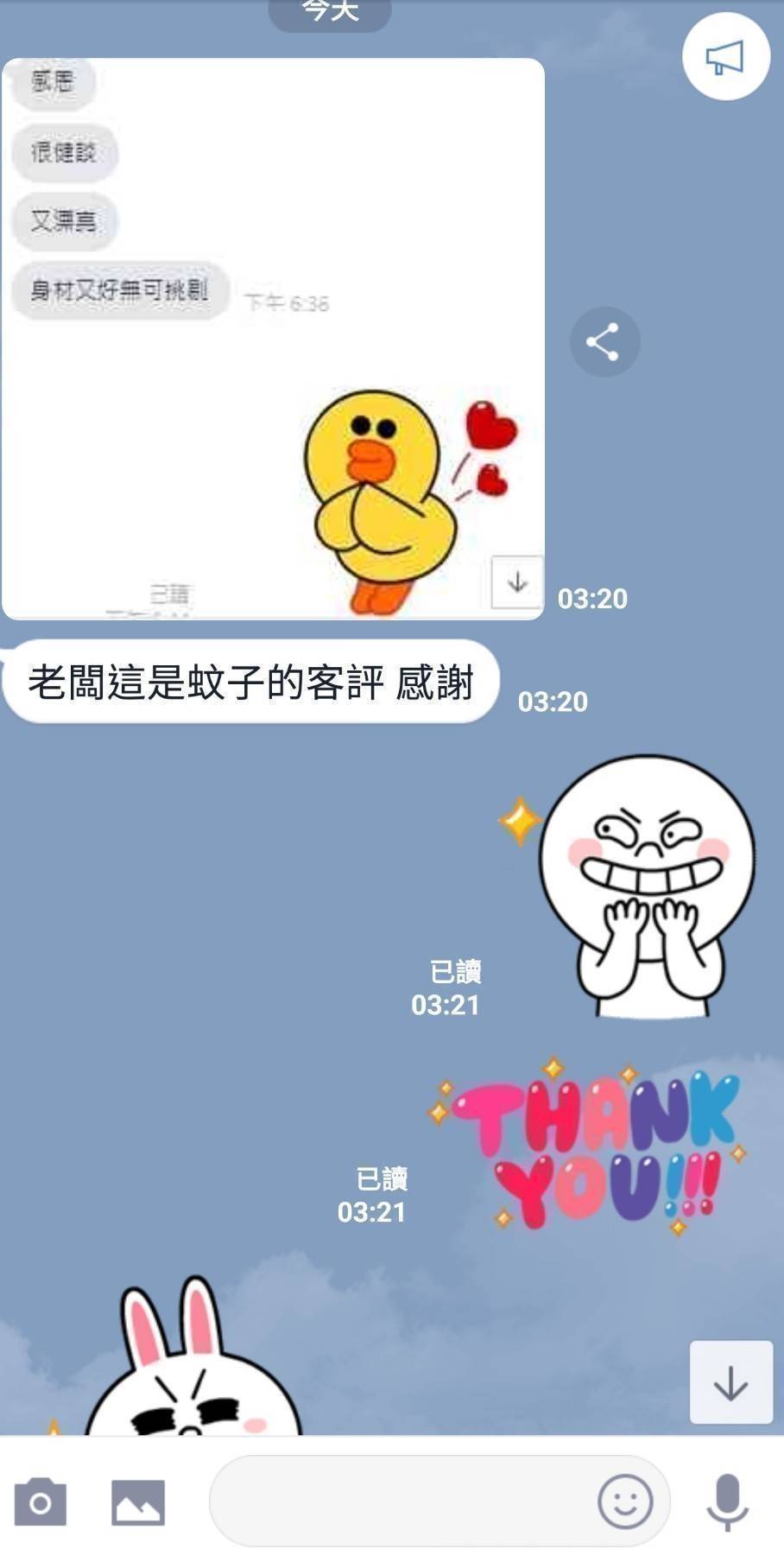
Task: Open the received review screenshot image
Action: [273, 339]
